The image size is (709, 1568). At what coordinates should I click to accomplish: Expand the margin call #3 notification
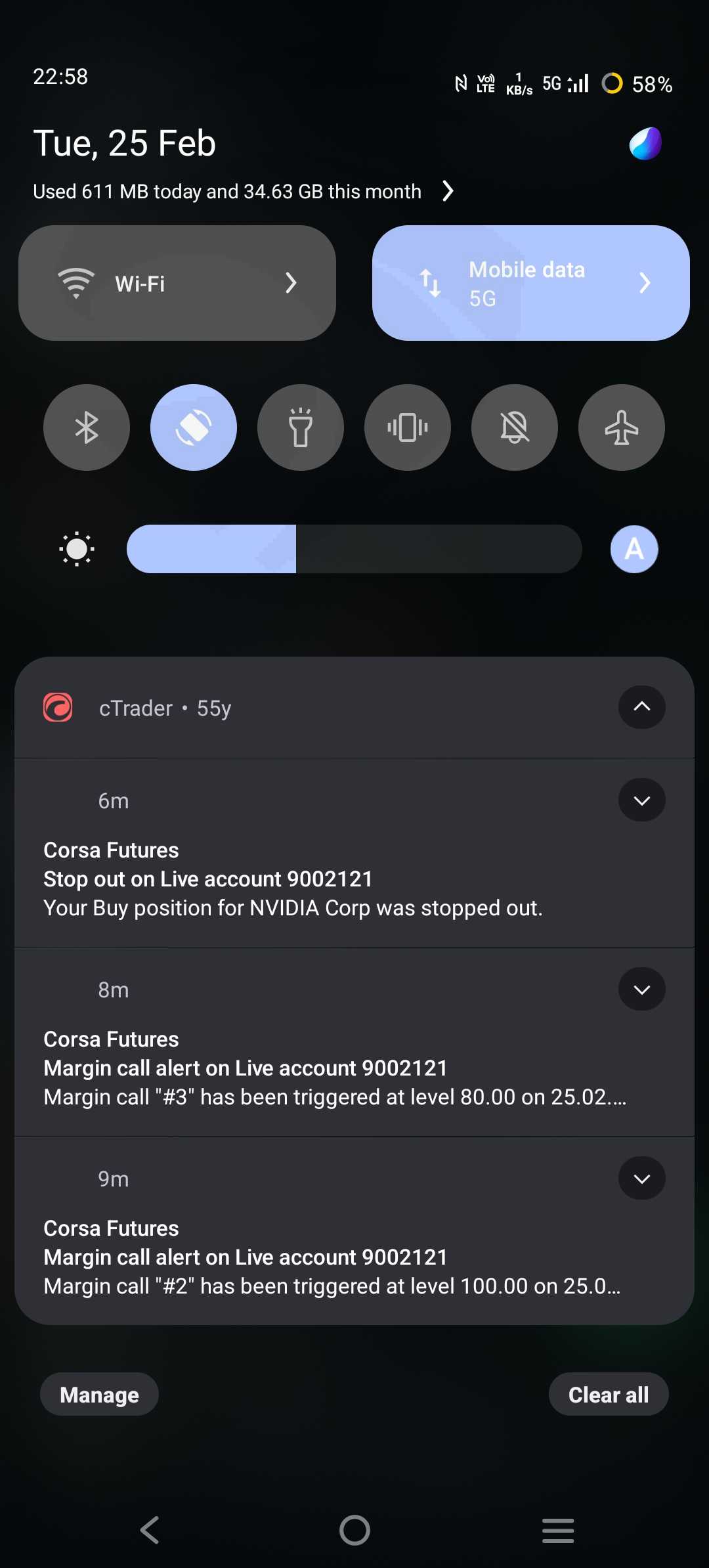pyautogui.click(x=642, y=990)
